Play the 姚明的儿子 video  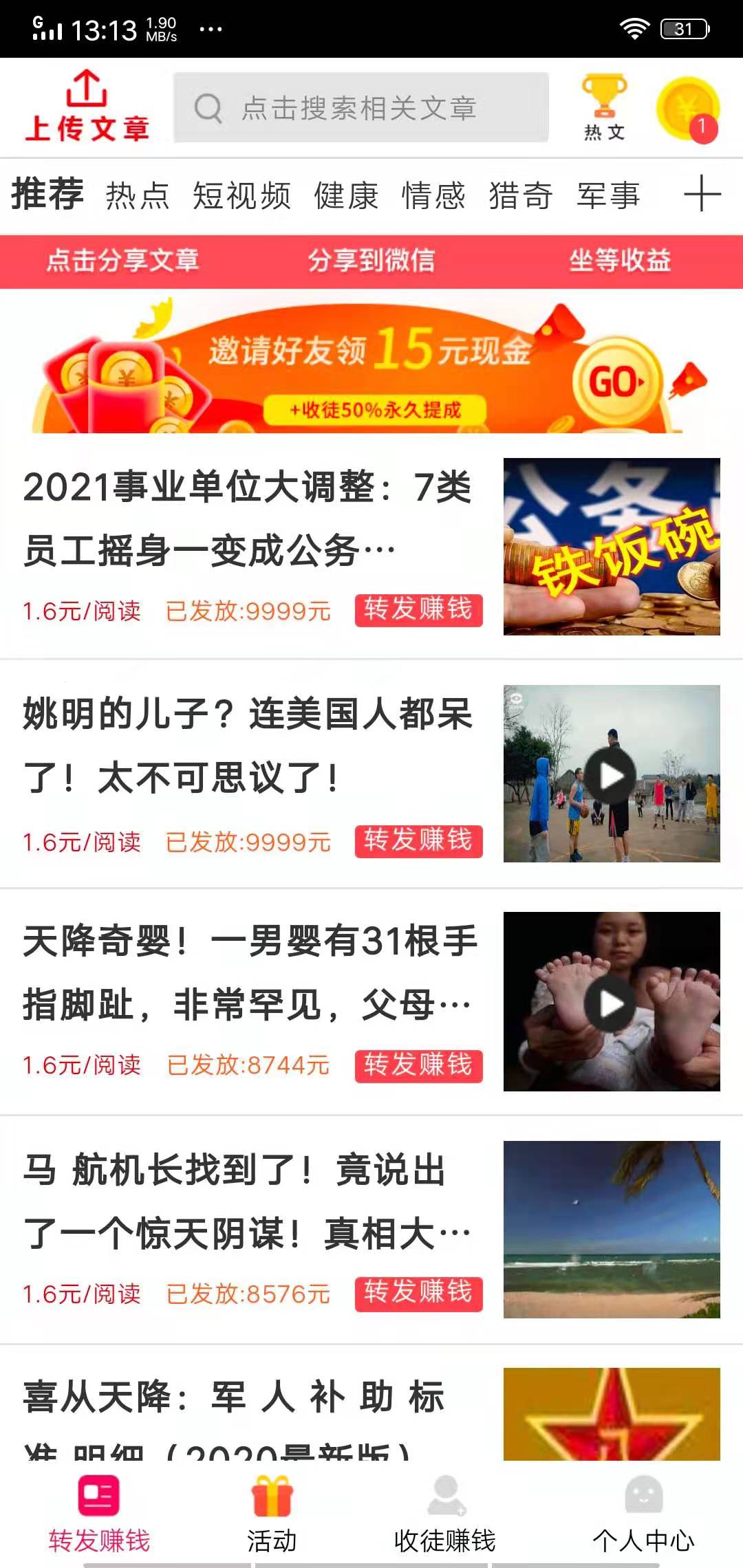[x=612, y=774]
